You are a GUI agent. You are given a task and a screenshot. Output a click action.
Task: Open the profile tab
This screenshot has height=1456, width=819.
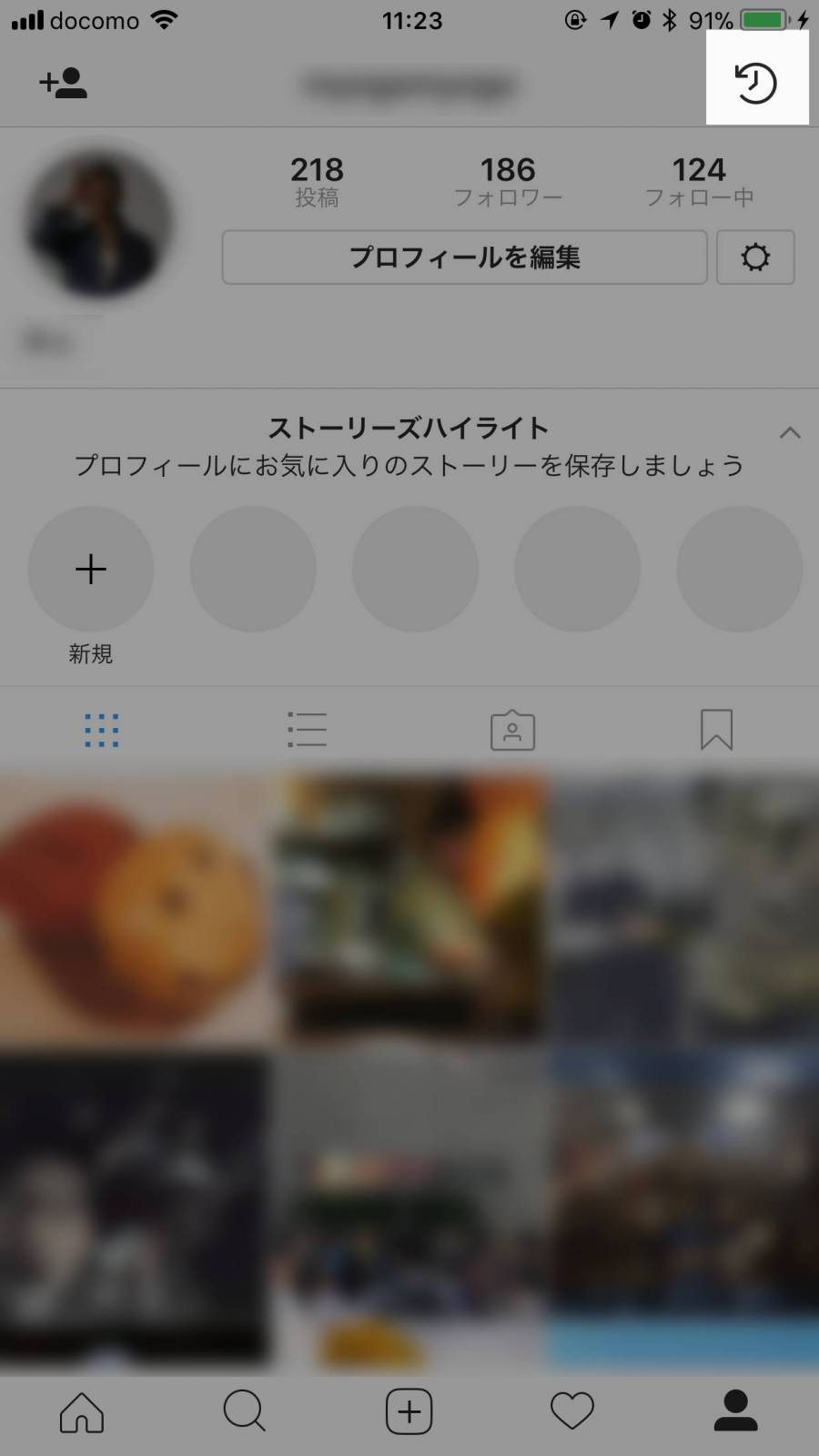click(x=735, y=1411)
